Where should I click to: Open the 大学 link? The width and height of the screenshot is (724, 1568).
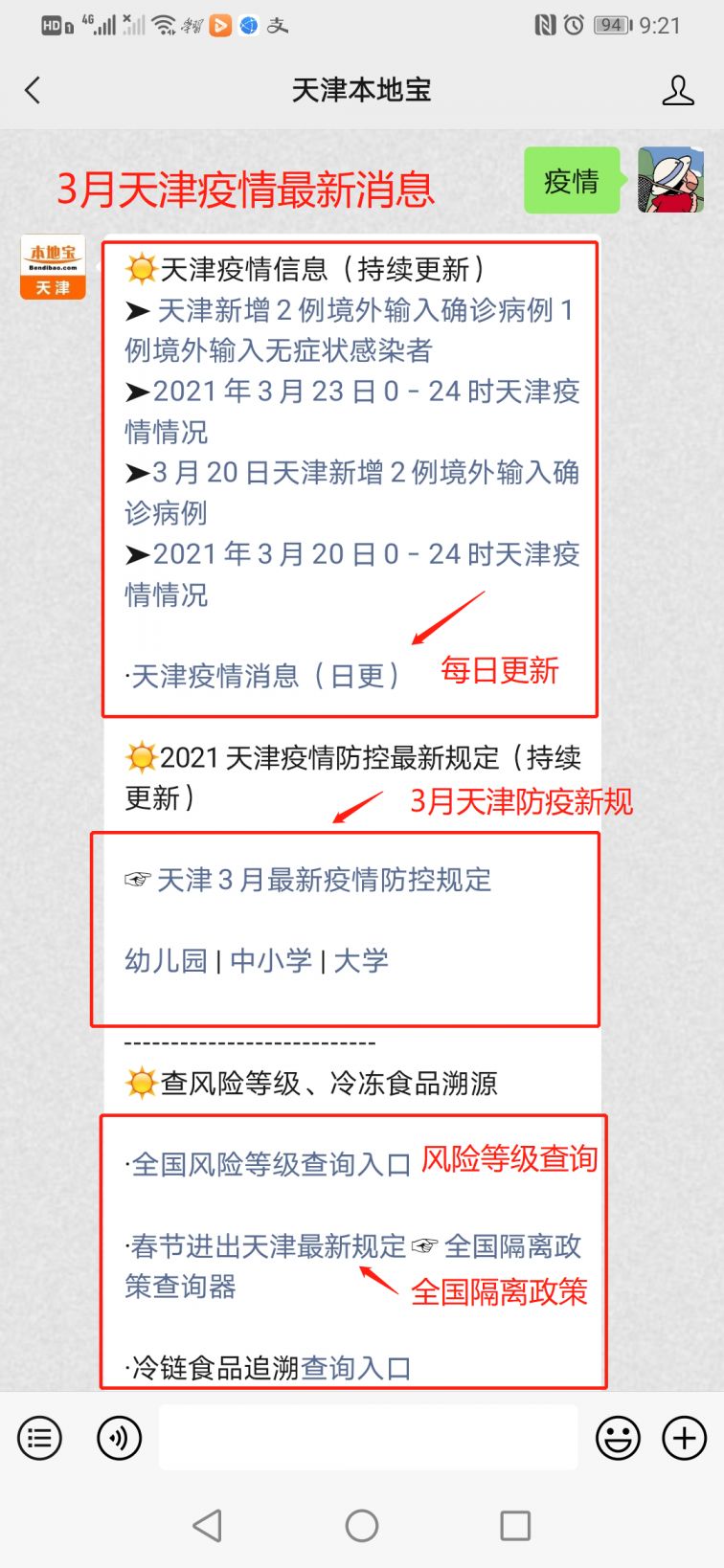pyautogui.click(x=361, y=960)
